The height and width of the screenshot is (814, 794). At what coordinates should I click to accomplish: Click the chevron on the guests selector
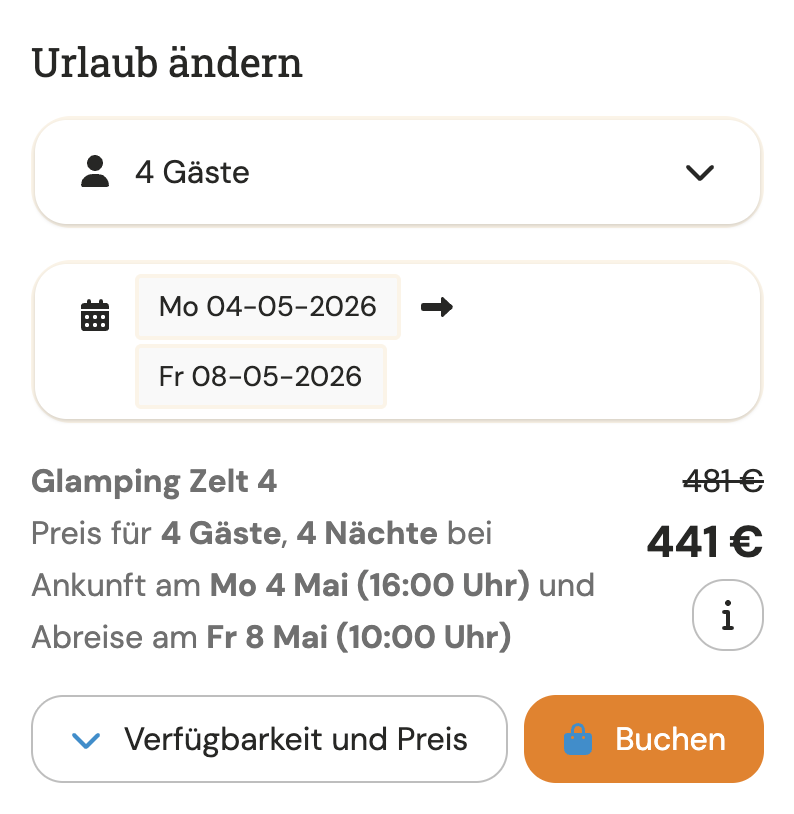click(700, 171)
